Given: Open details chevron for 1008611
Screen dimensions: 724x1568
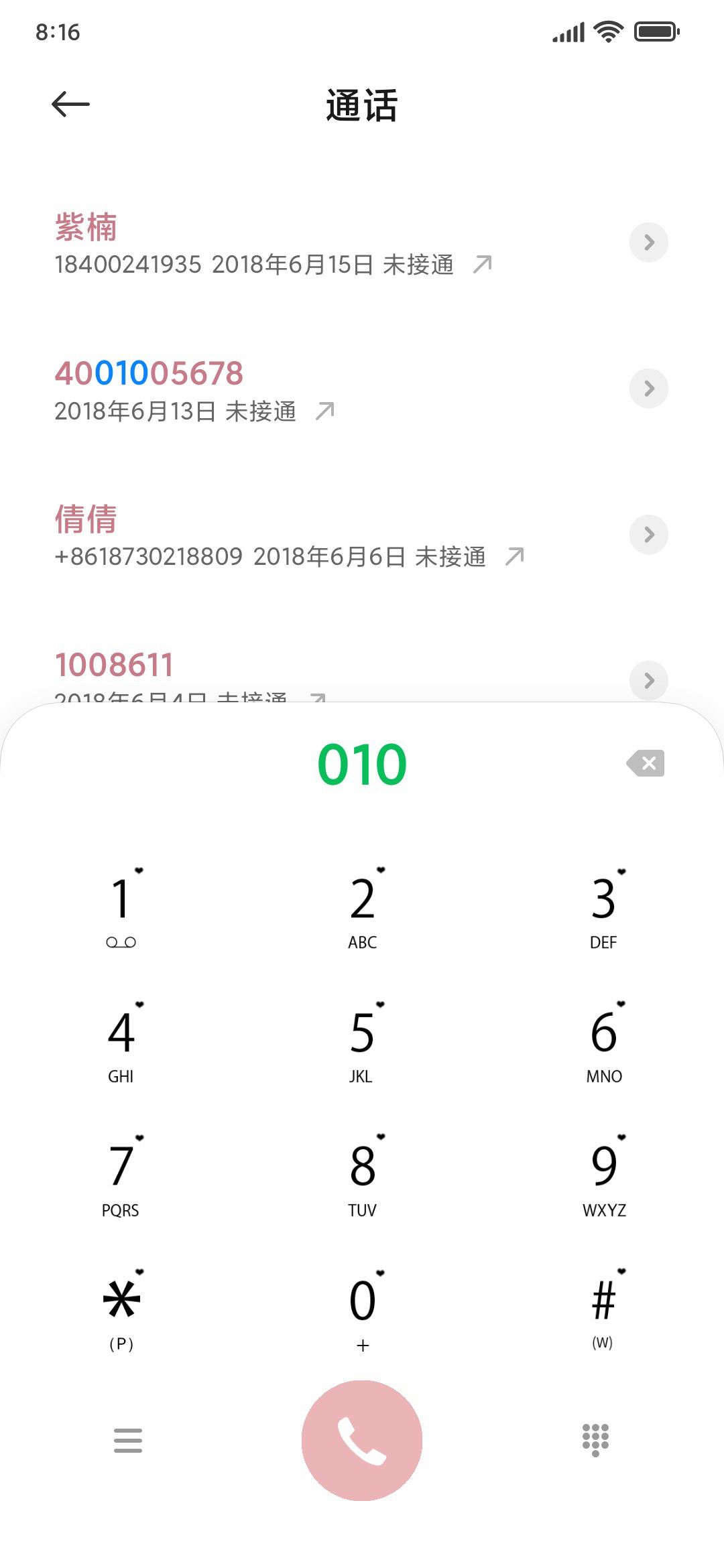Looking at the screenshot, I should (648, 680).
